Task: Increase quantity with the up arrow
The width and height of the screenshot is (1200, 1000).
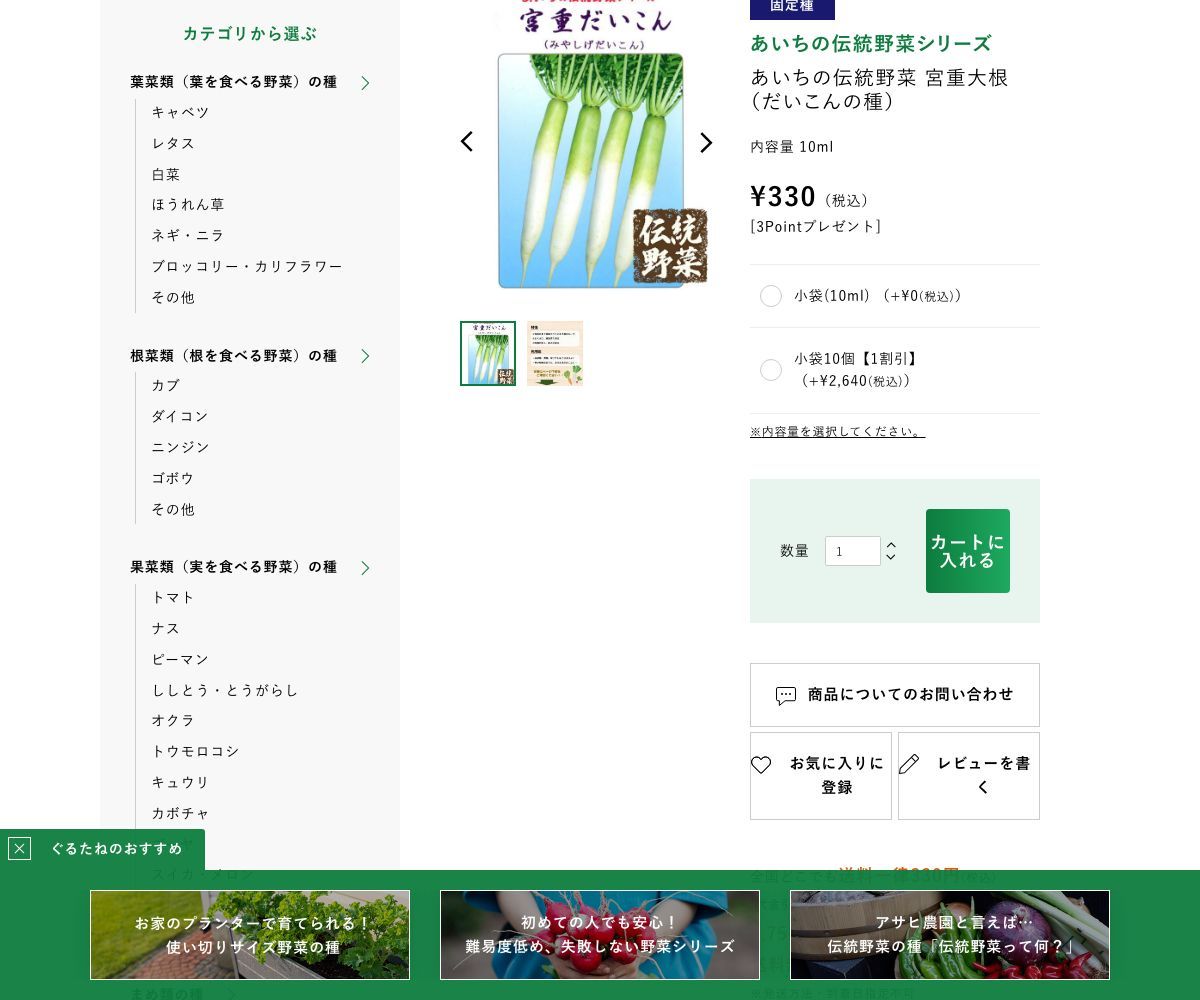Action: pyautogui.click(x=891, y=545)
